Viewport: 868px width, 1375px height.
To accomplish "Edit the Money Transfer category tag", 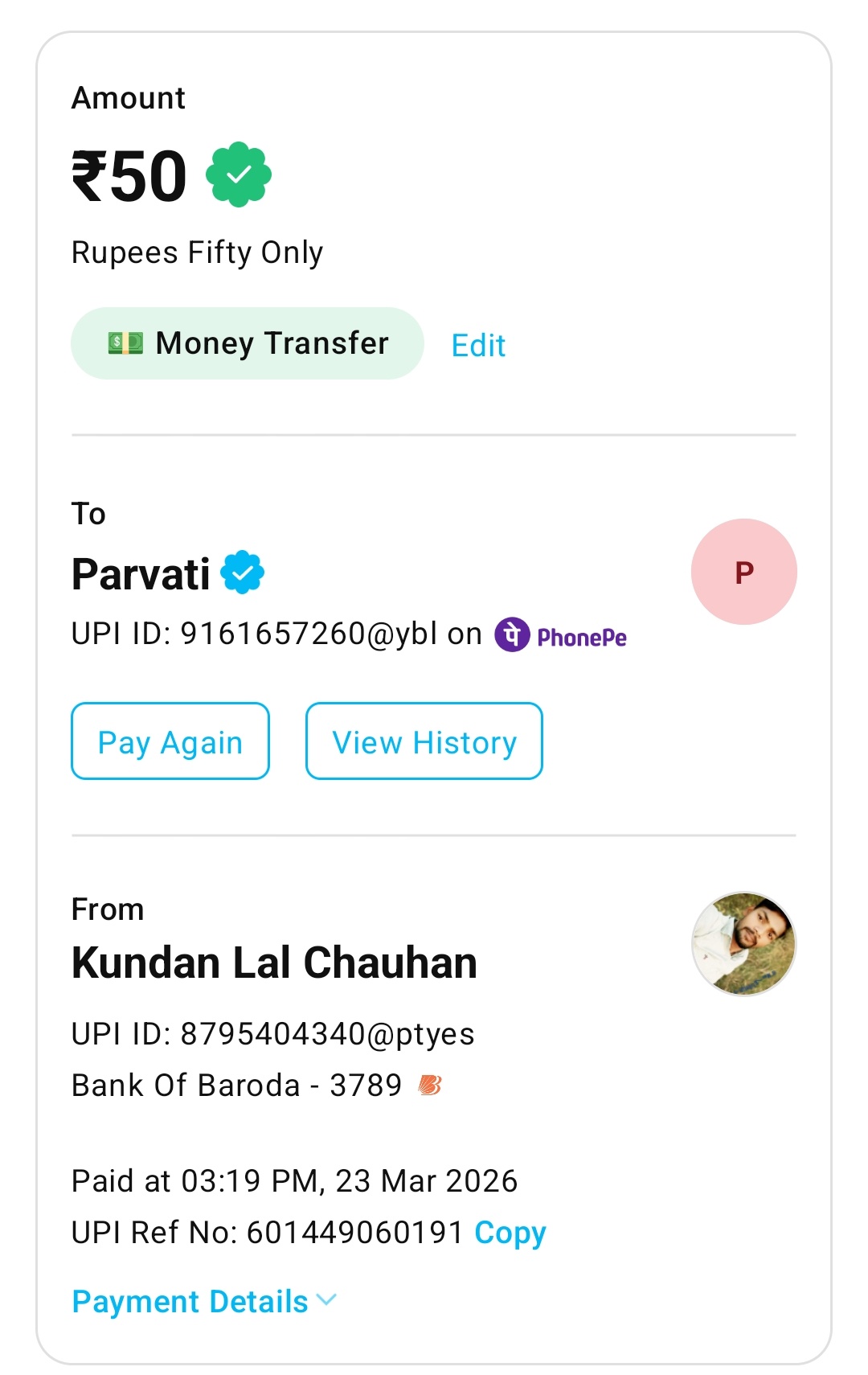I will click(478, 346).
